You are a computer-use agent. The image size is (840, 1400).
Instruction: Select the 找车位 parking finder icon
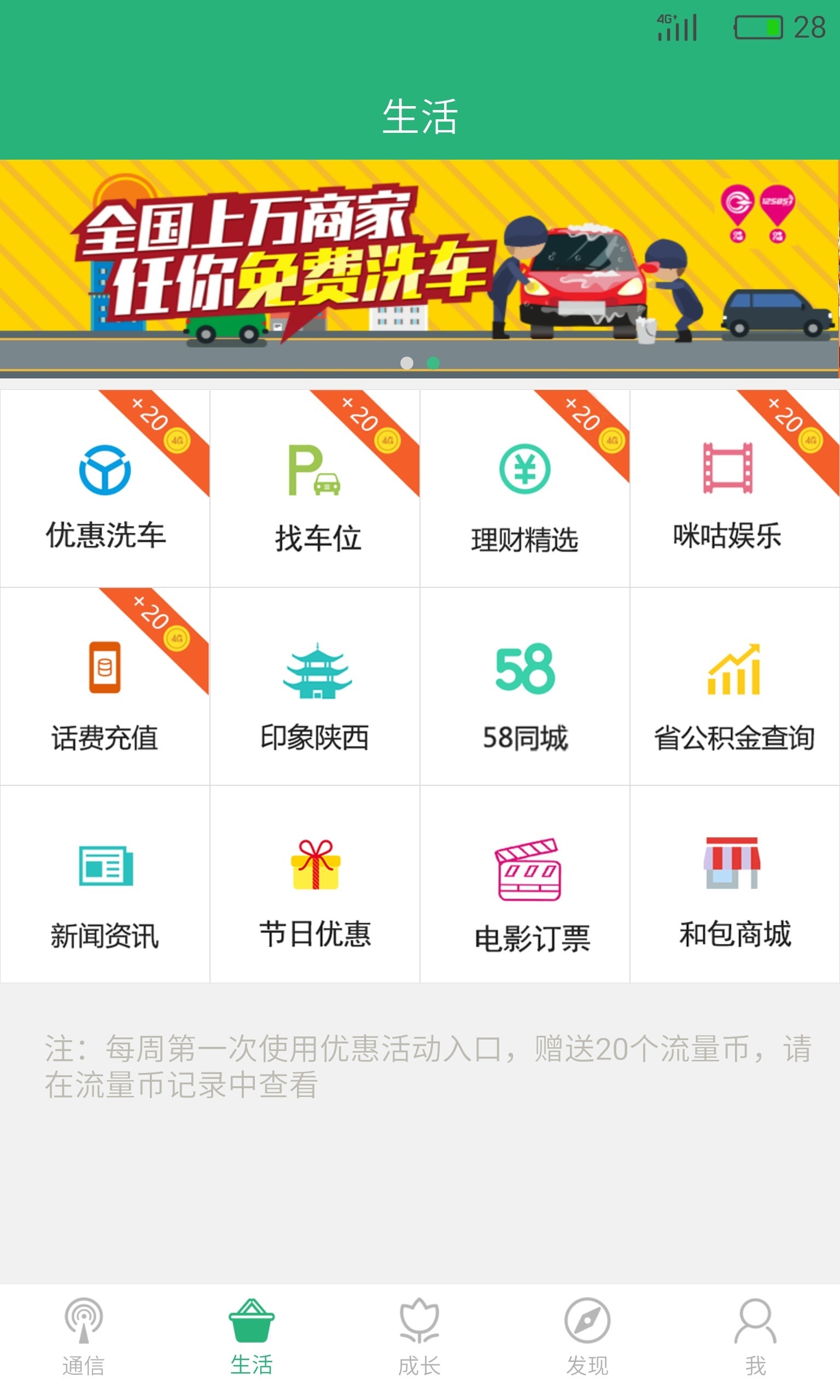(x=314, y=487)
